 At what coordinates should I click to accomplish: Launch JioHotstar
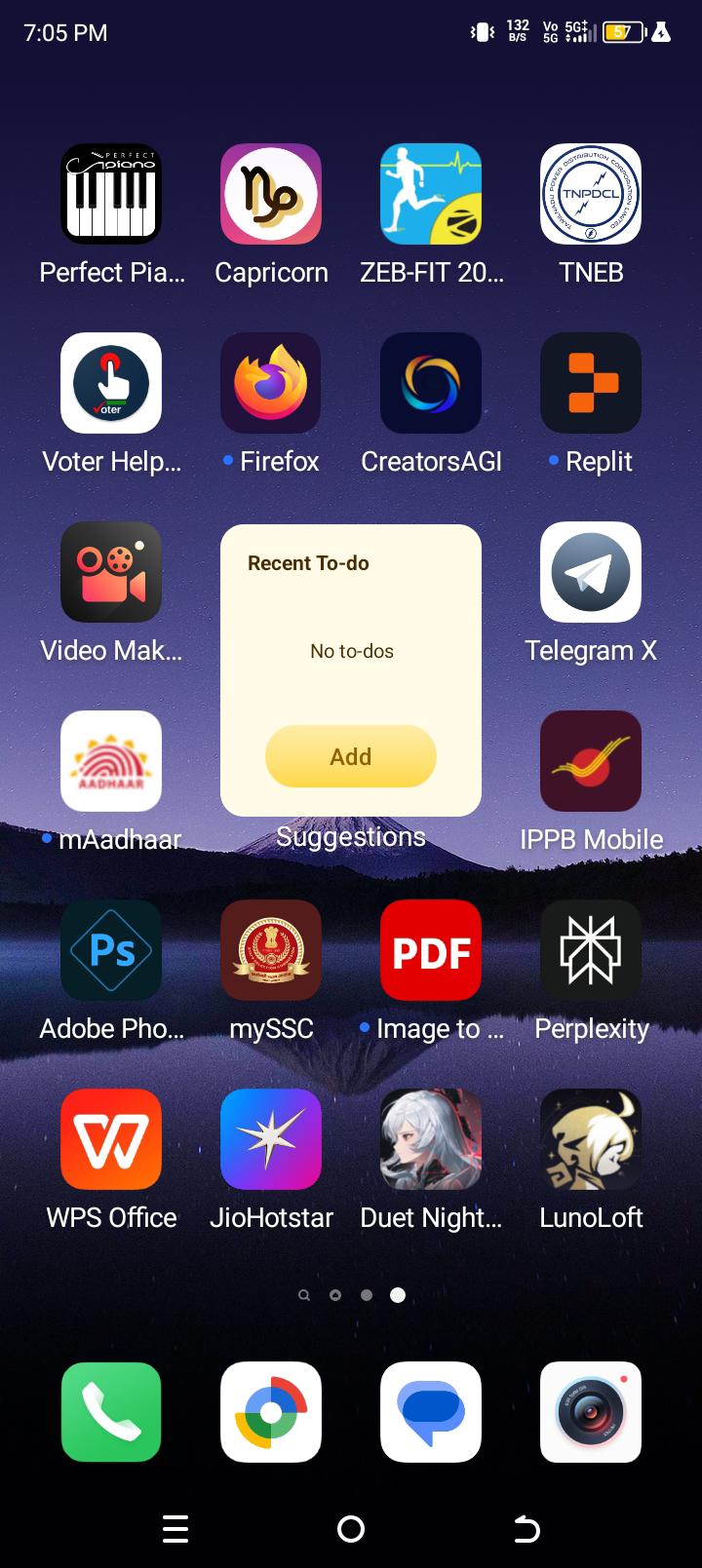click(x=271, y=1139)
